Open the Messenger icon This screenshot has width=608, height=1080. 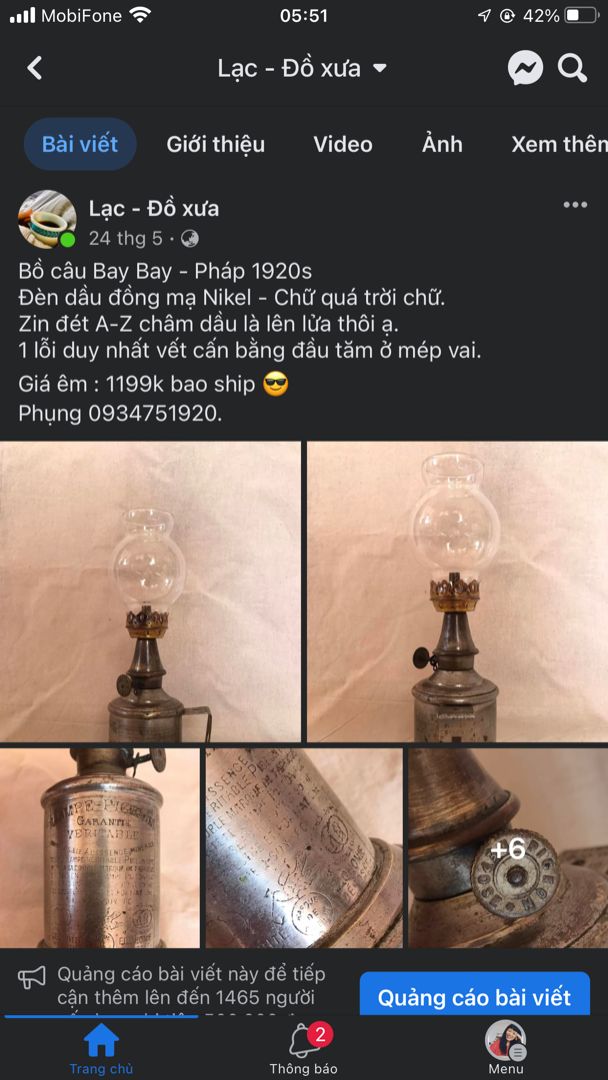pyautogui.click(x=525, y=68)
